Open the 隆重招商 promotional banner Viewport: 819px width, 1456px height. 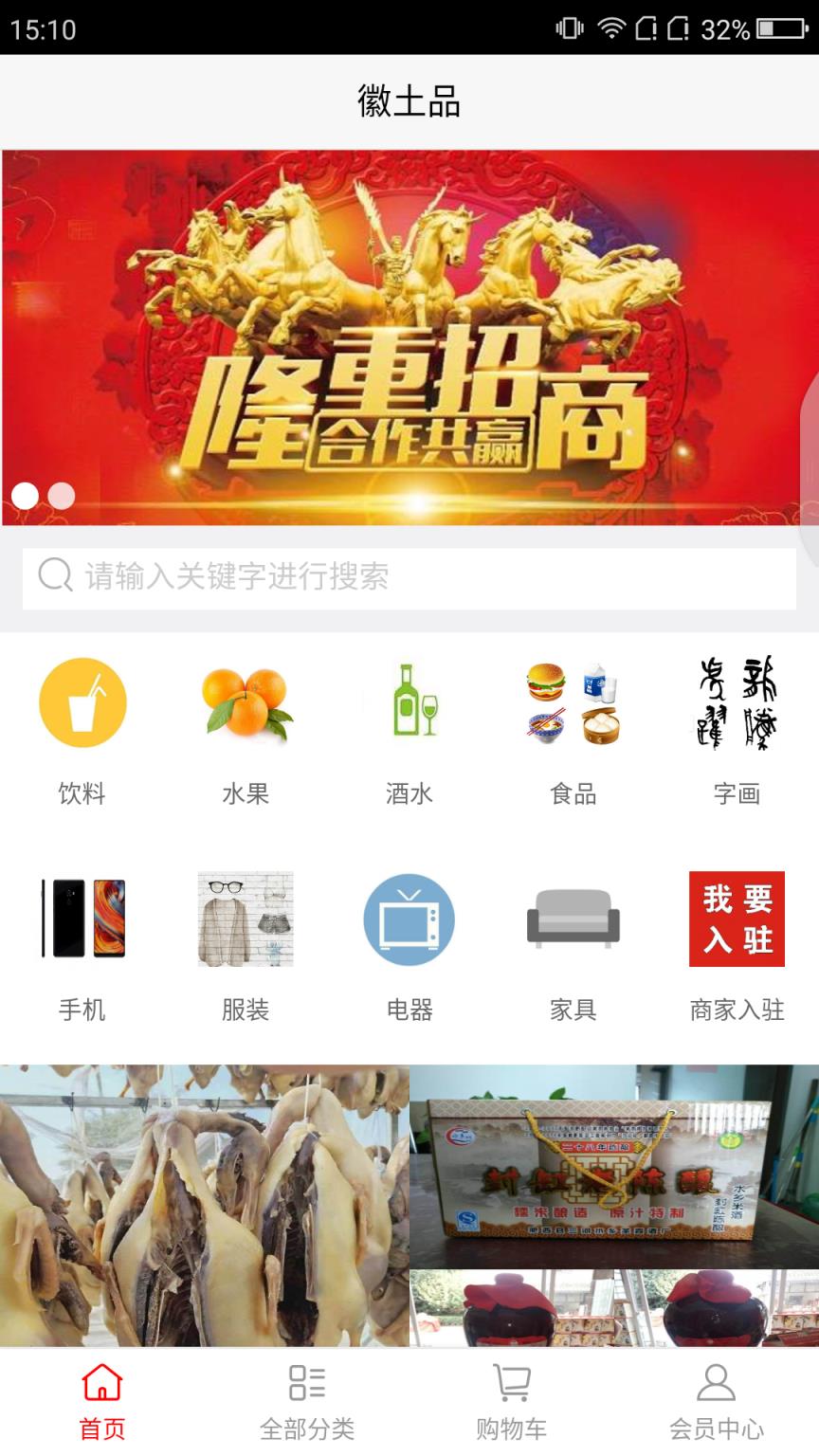pyautogui.click(x=409, y=332)
